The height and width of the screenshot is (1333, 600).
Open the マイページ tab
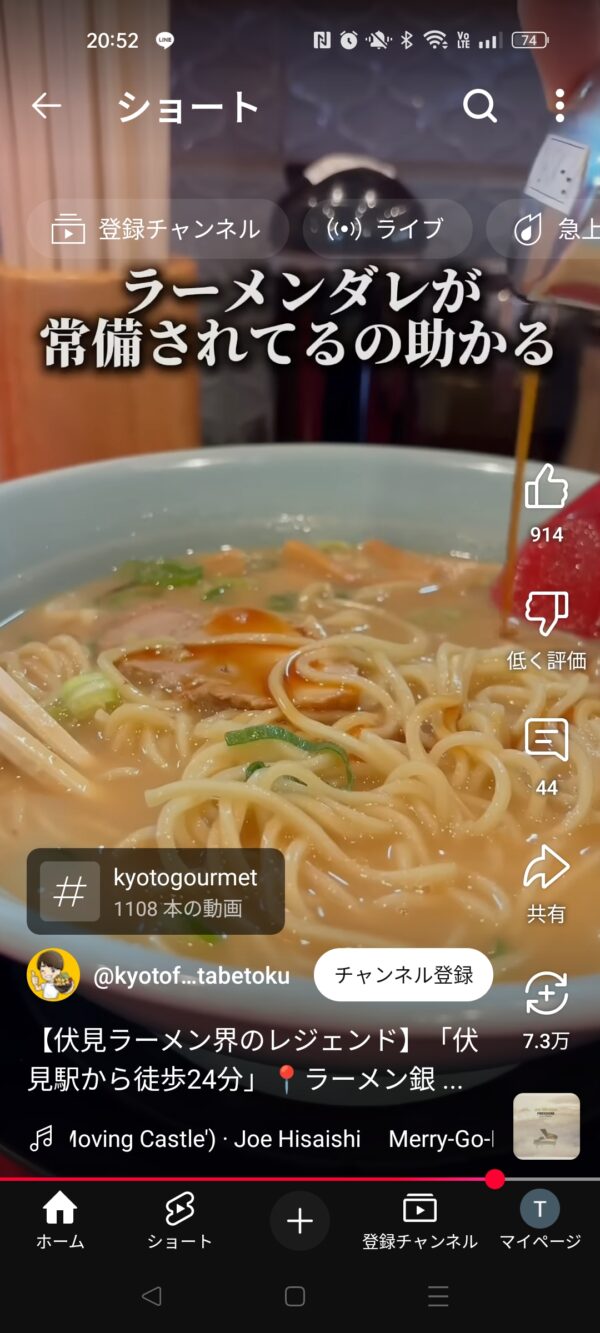point(539,1221)
